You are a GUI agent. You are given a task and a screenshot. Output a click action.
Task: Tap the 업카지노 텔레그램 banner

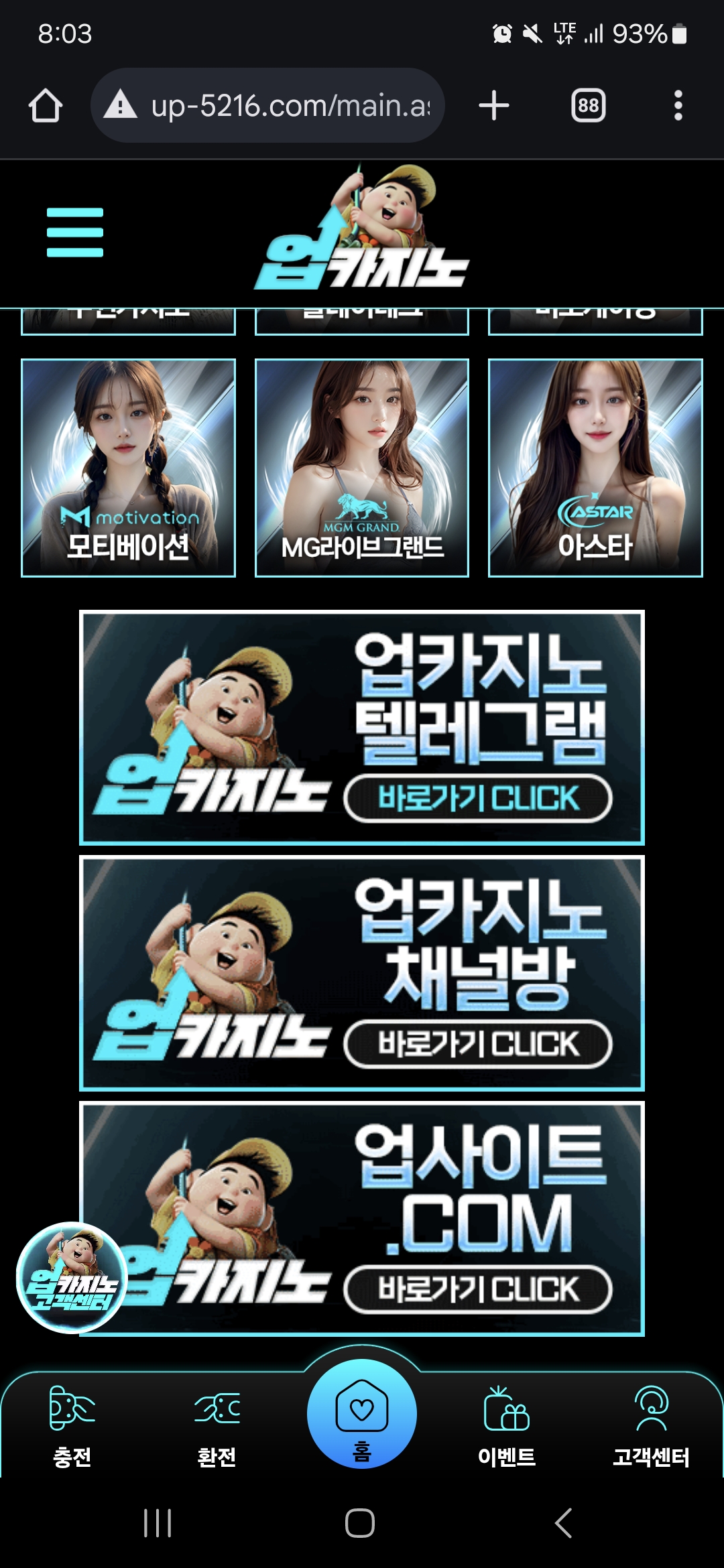click(x=362, y=727)
